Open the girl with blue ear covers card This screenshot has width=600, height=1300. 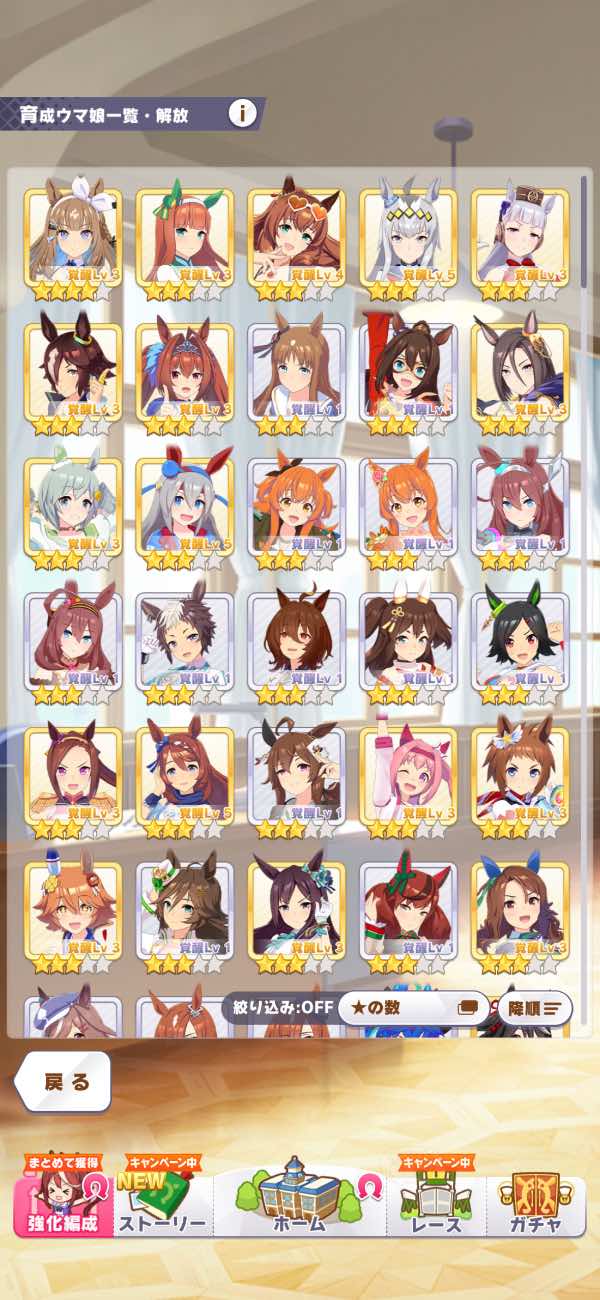pos(520,912)
